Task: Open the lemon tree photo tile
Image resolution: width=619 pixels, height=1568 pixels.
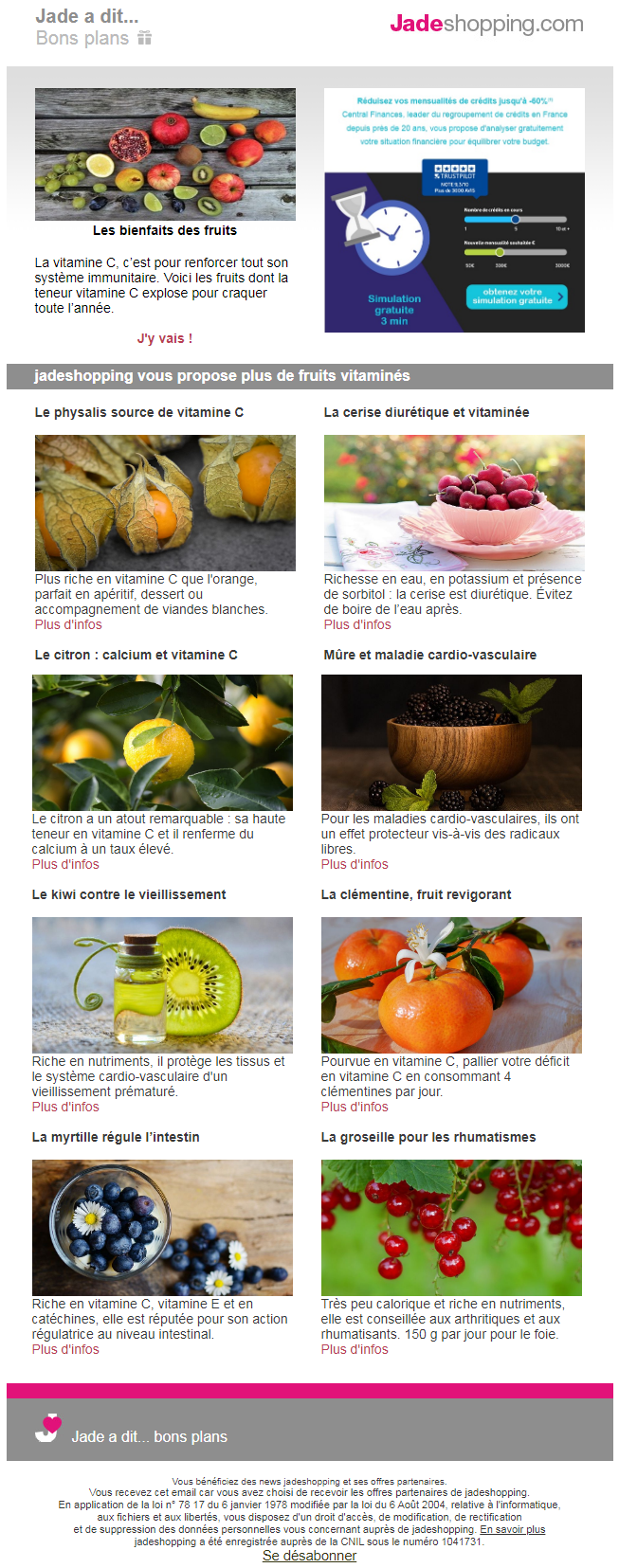Action: pos(162,742)
